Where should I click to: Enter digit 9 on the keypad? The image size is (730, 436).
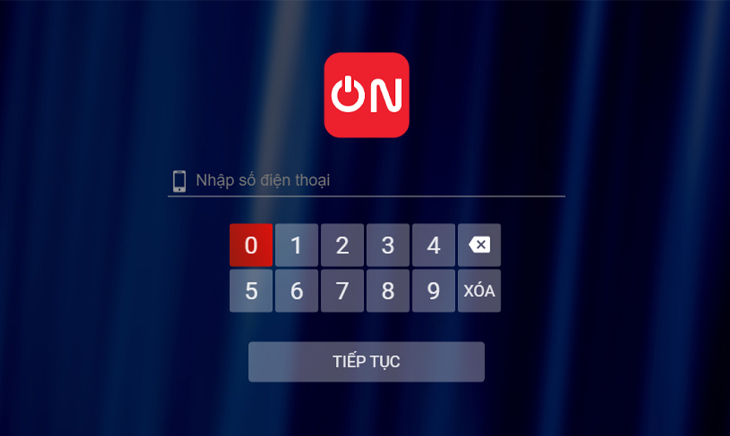pyautogui.click(x=433, y=291)
